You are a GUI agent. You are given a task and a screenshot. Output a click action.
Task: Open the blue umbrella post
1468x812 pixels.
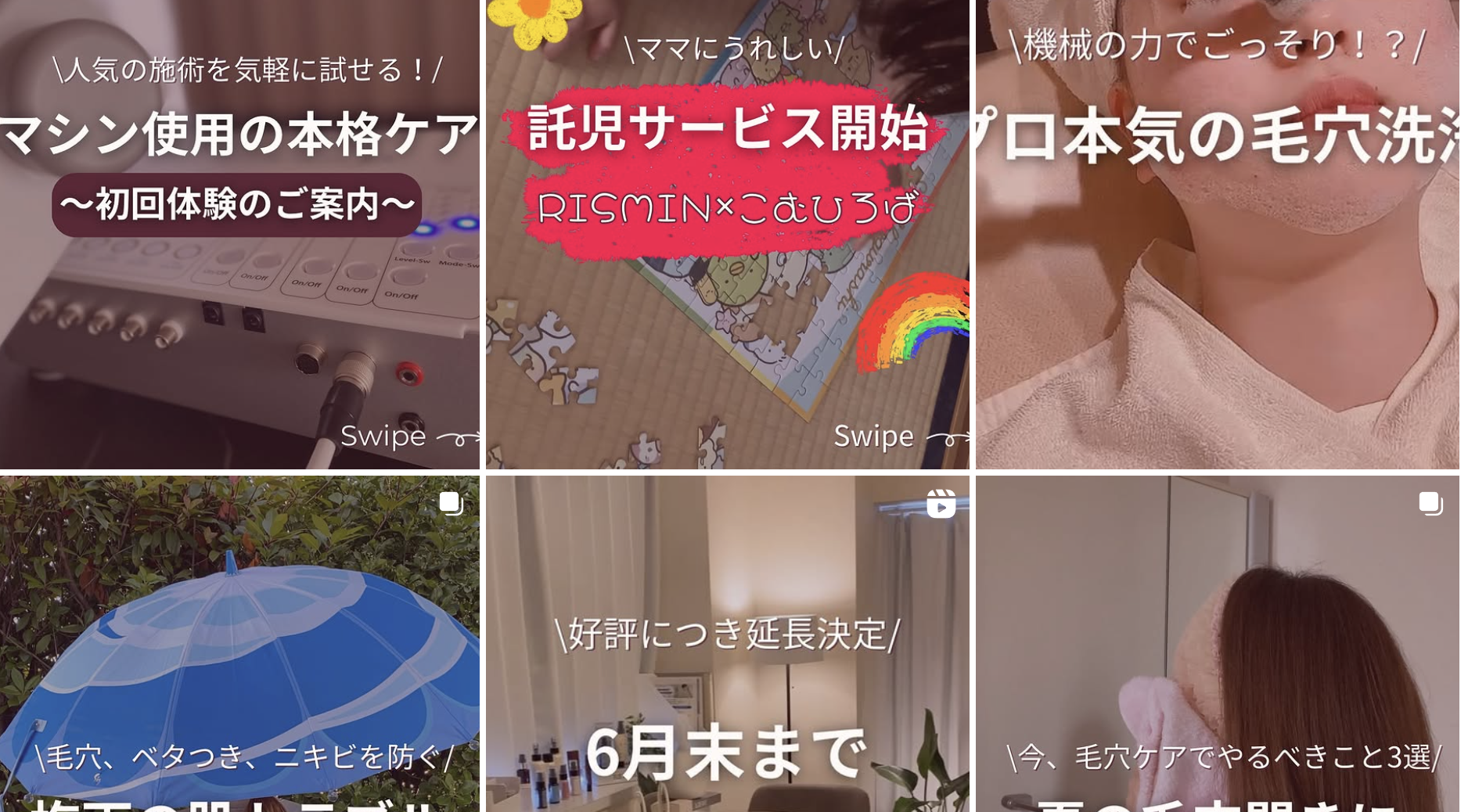pos(239,643)
